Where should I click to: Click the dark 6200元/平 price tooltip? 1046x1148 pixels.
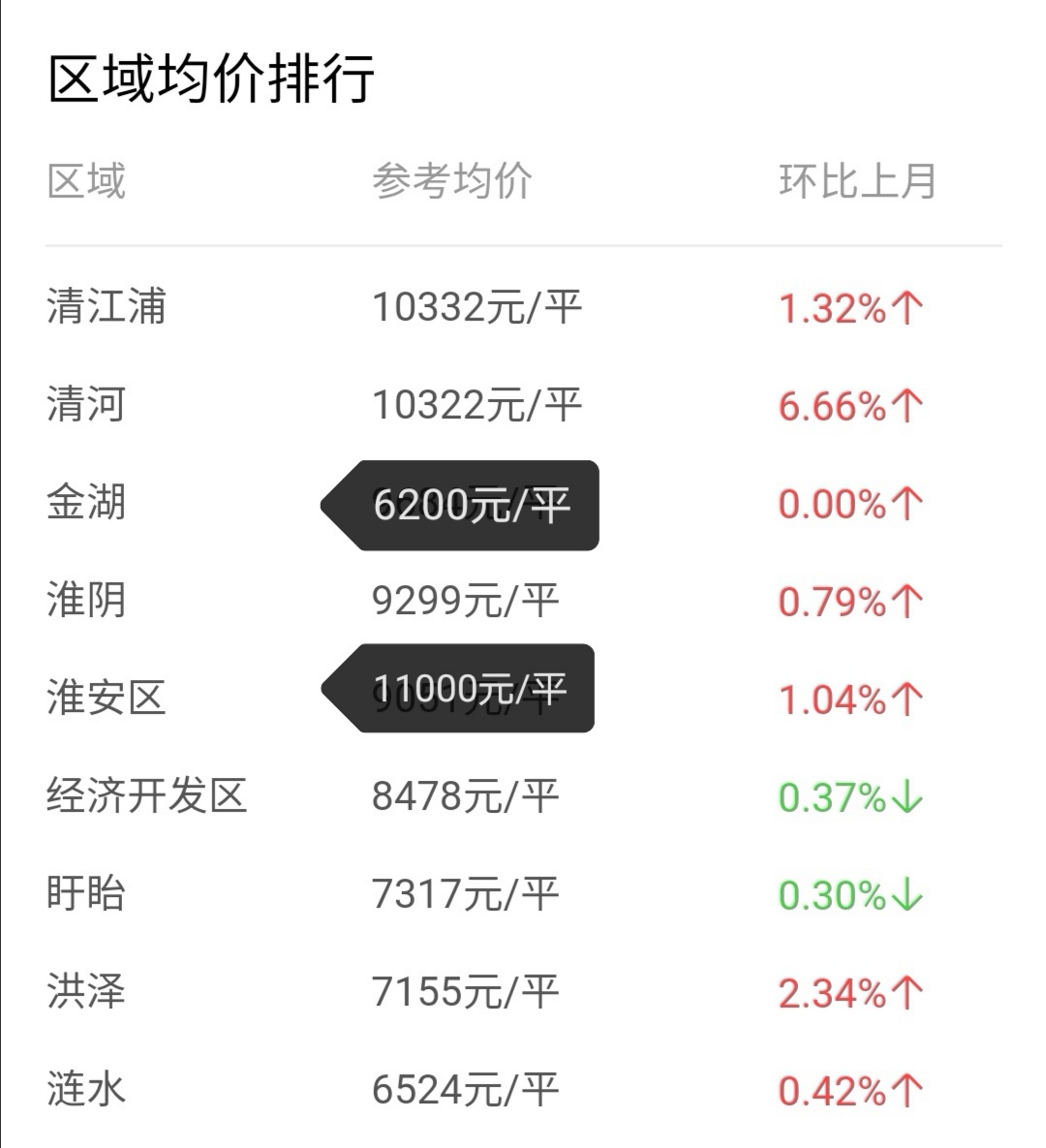(465, 505)
